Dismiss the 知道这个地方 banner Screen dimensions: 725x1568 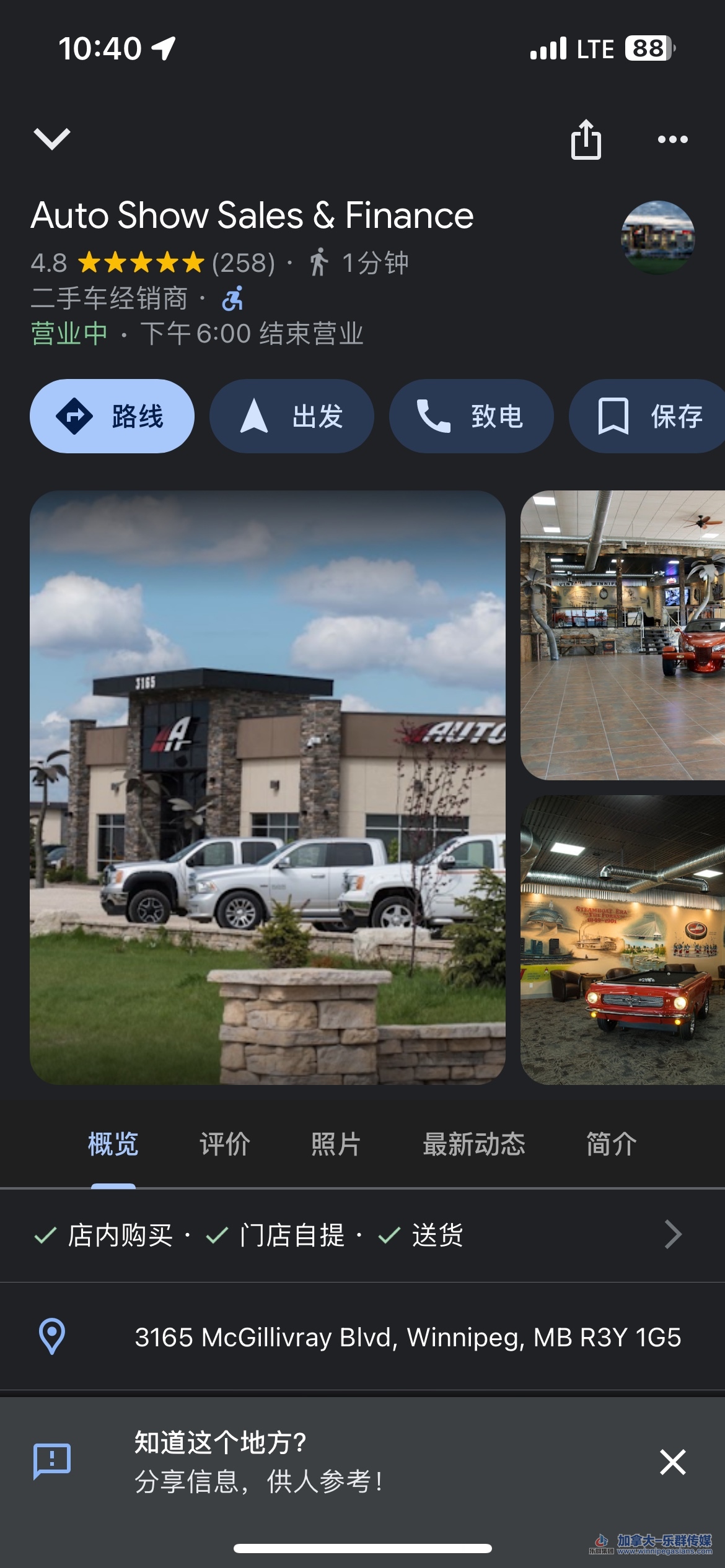672,1462
